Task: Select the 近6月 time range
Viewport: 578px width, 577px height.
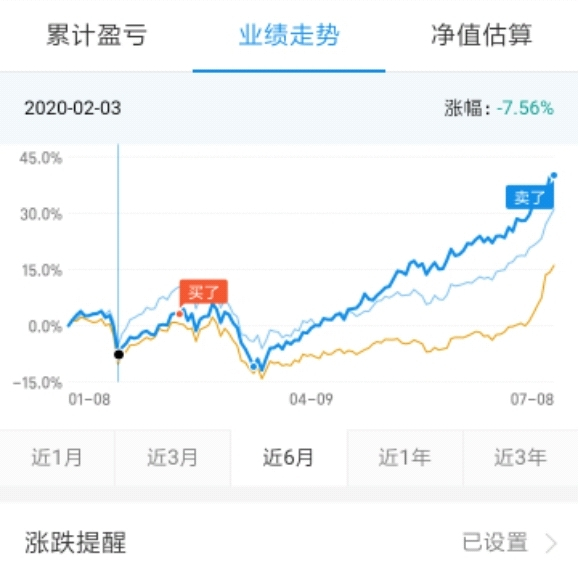Action: 289,458
